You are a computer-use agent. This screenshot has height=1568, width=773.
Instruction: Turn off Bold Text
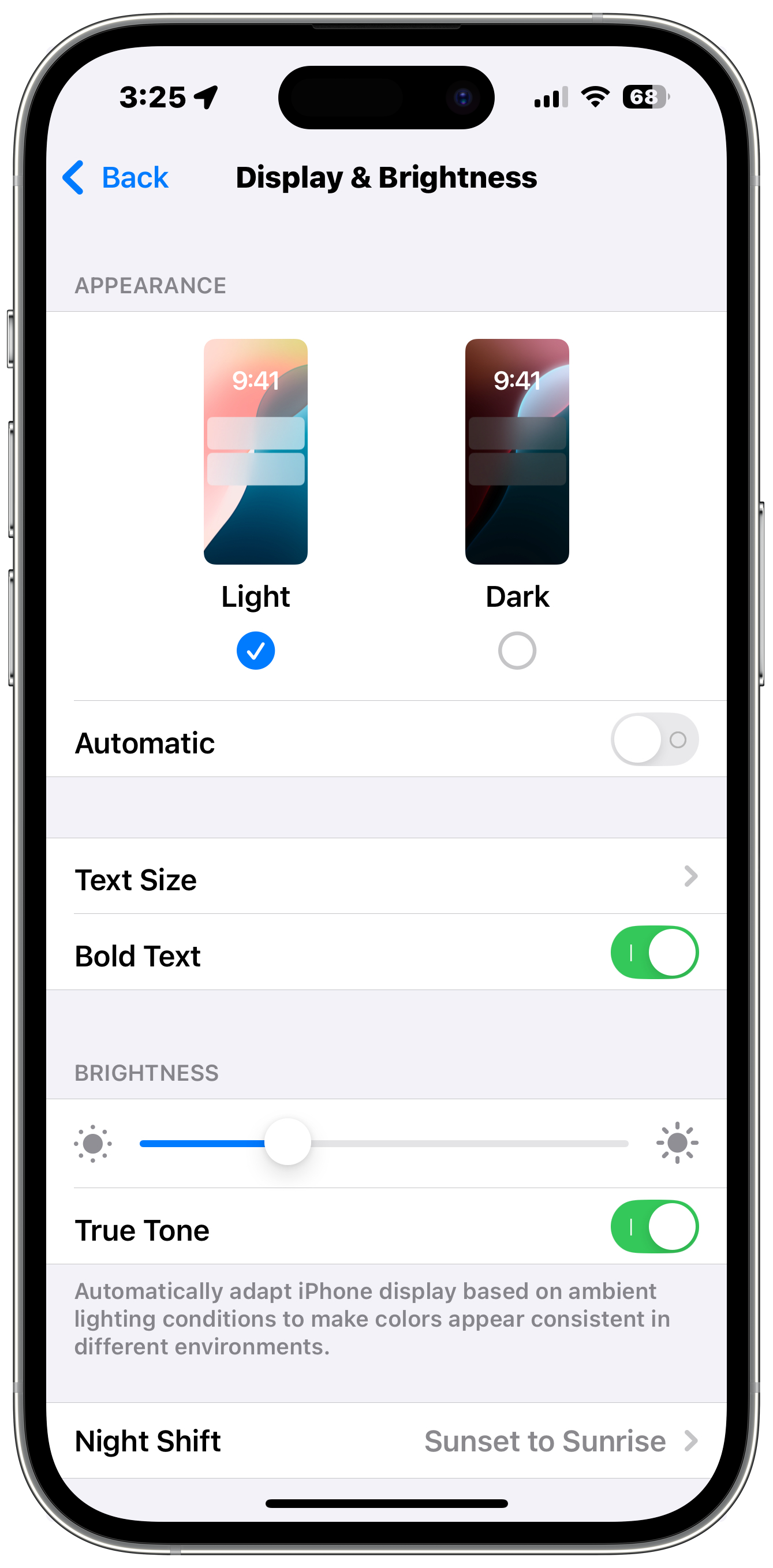pyautogui.click(x=654, y=953)
